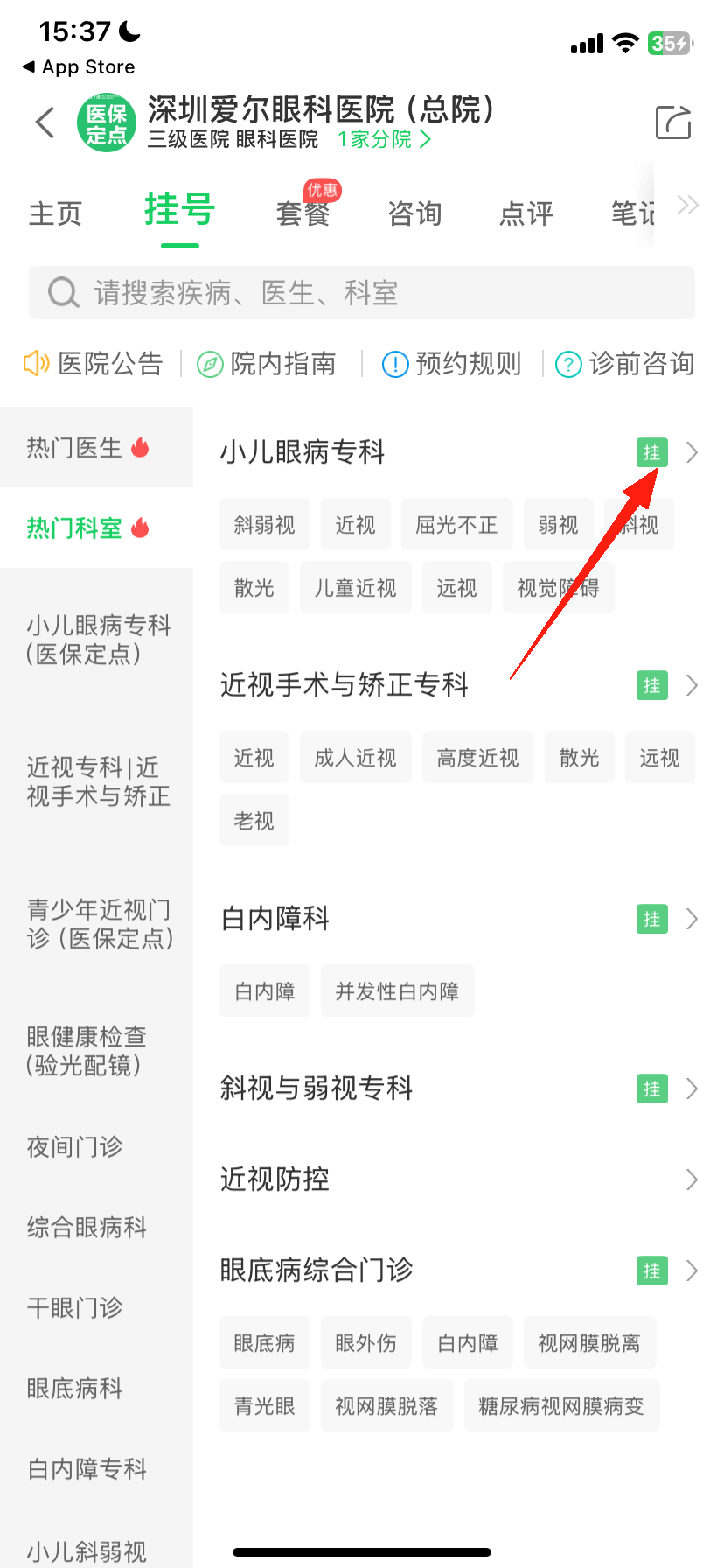Open 诊前咨询 pre-visit consultation

(625, 364)
